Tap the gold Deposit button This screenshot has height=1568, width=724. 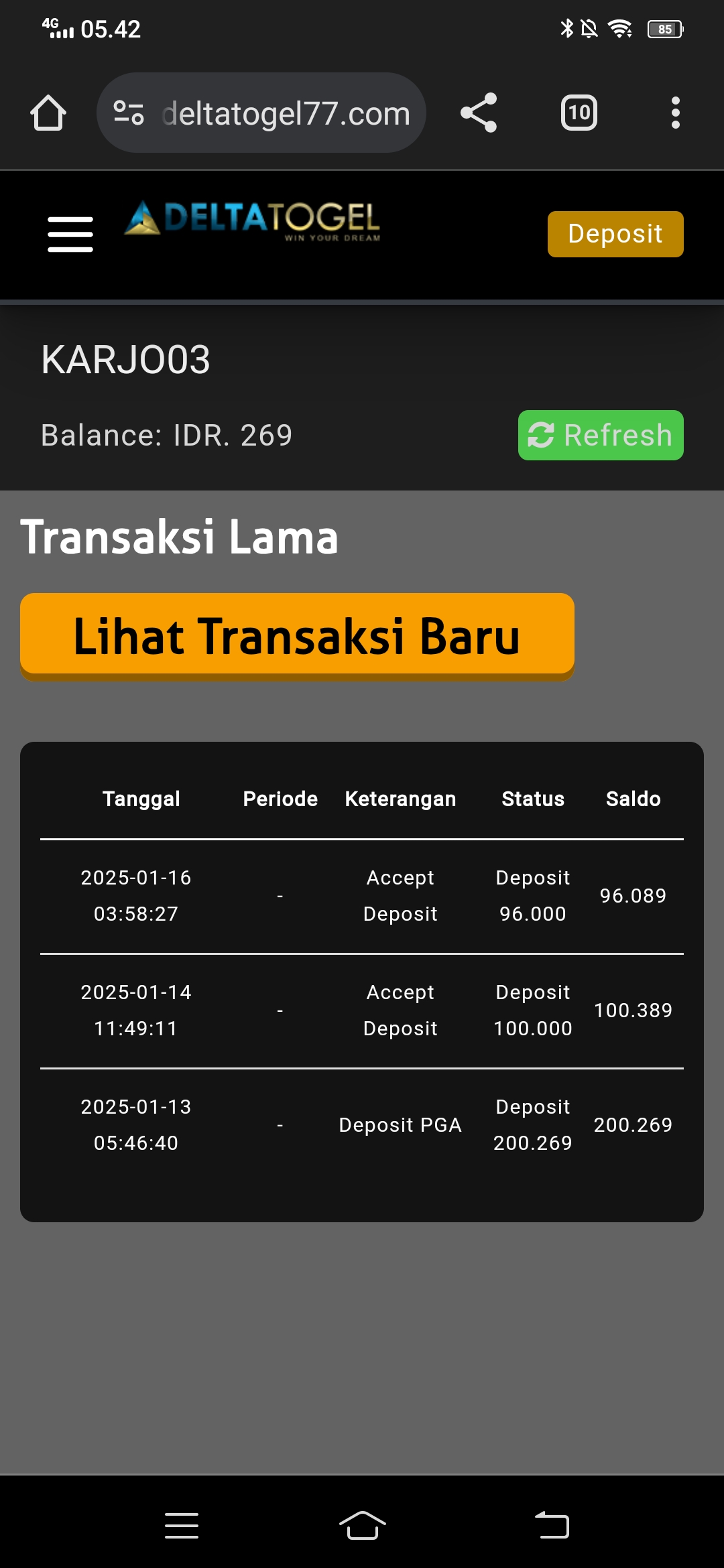click(x=615, y=234)
